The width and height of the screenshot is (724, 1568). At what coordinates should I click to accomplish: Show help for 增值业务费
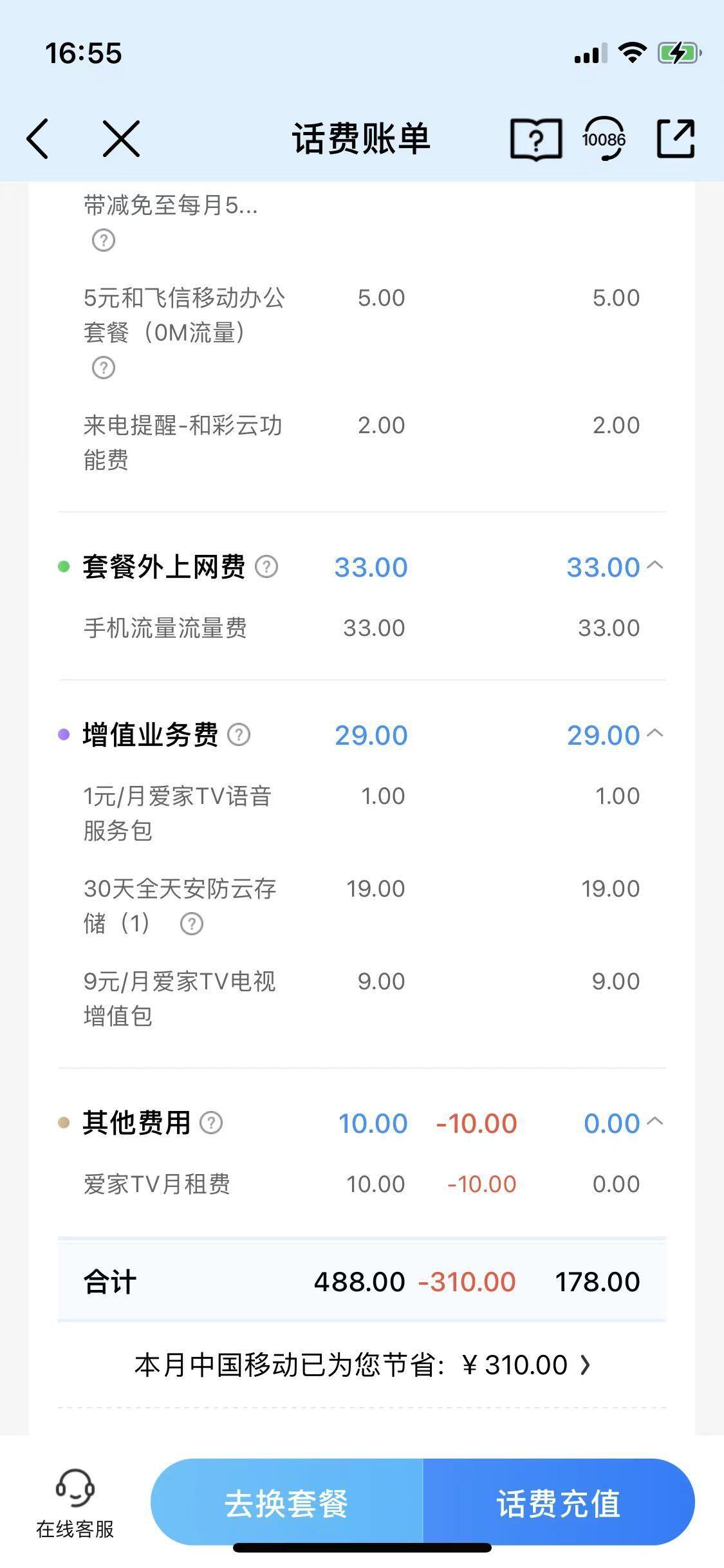tap(239, 735)
